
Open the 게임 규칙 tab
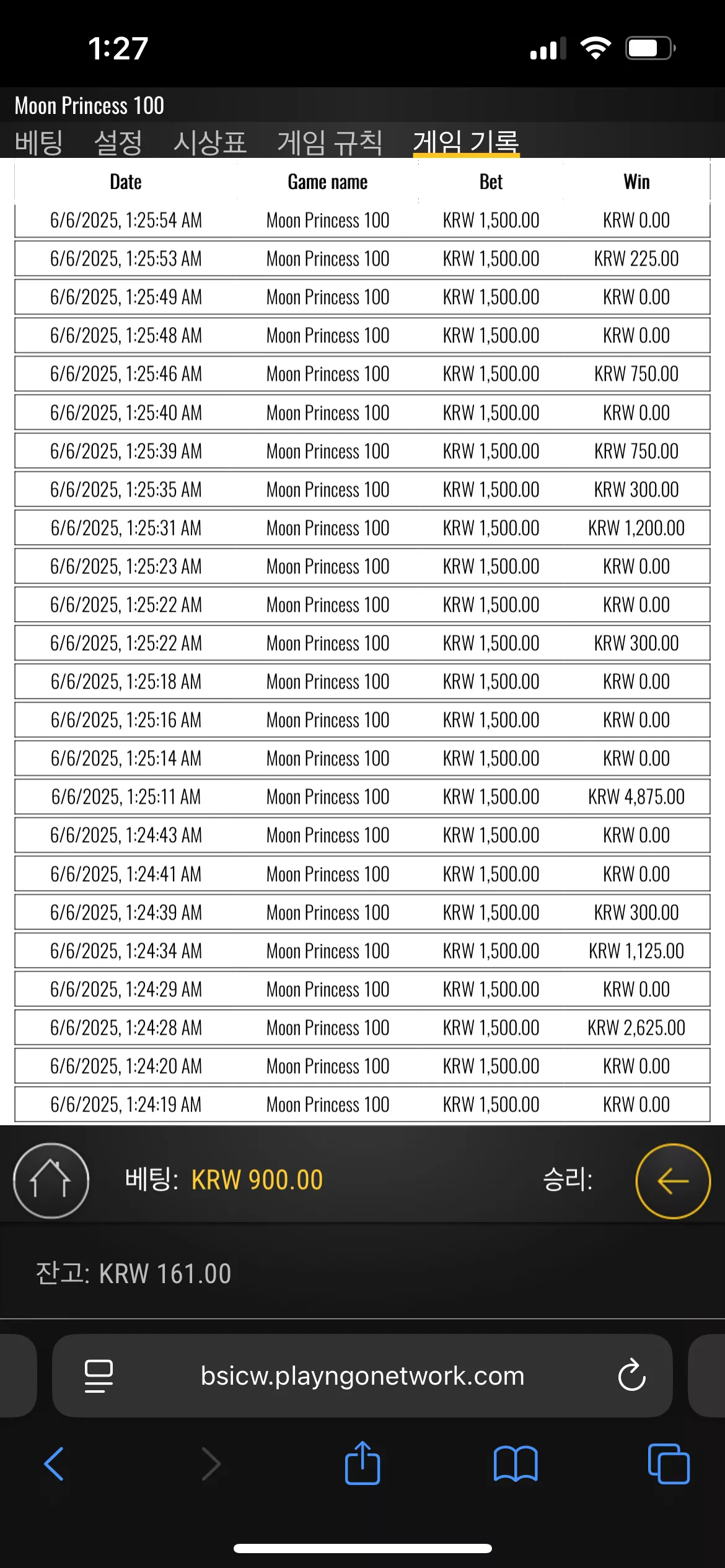tap(330, 142)
